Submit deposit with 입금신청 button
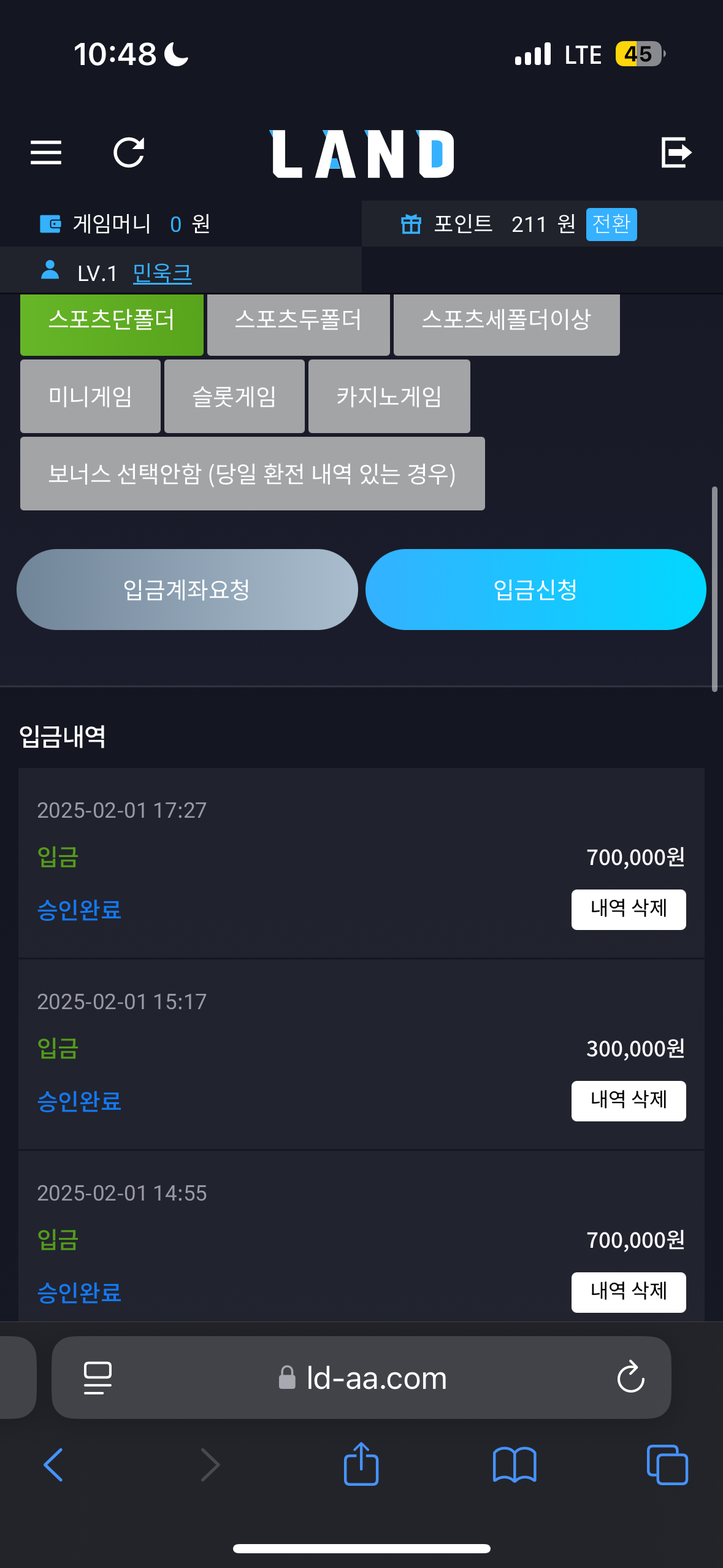The width and height of the screenshot is (723, 1568). (x=535, y=590)
